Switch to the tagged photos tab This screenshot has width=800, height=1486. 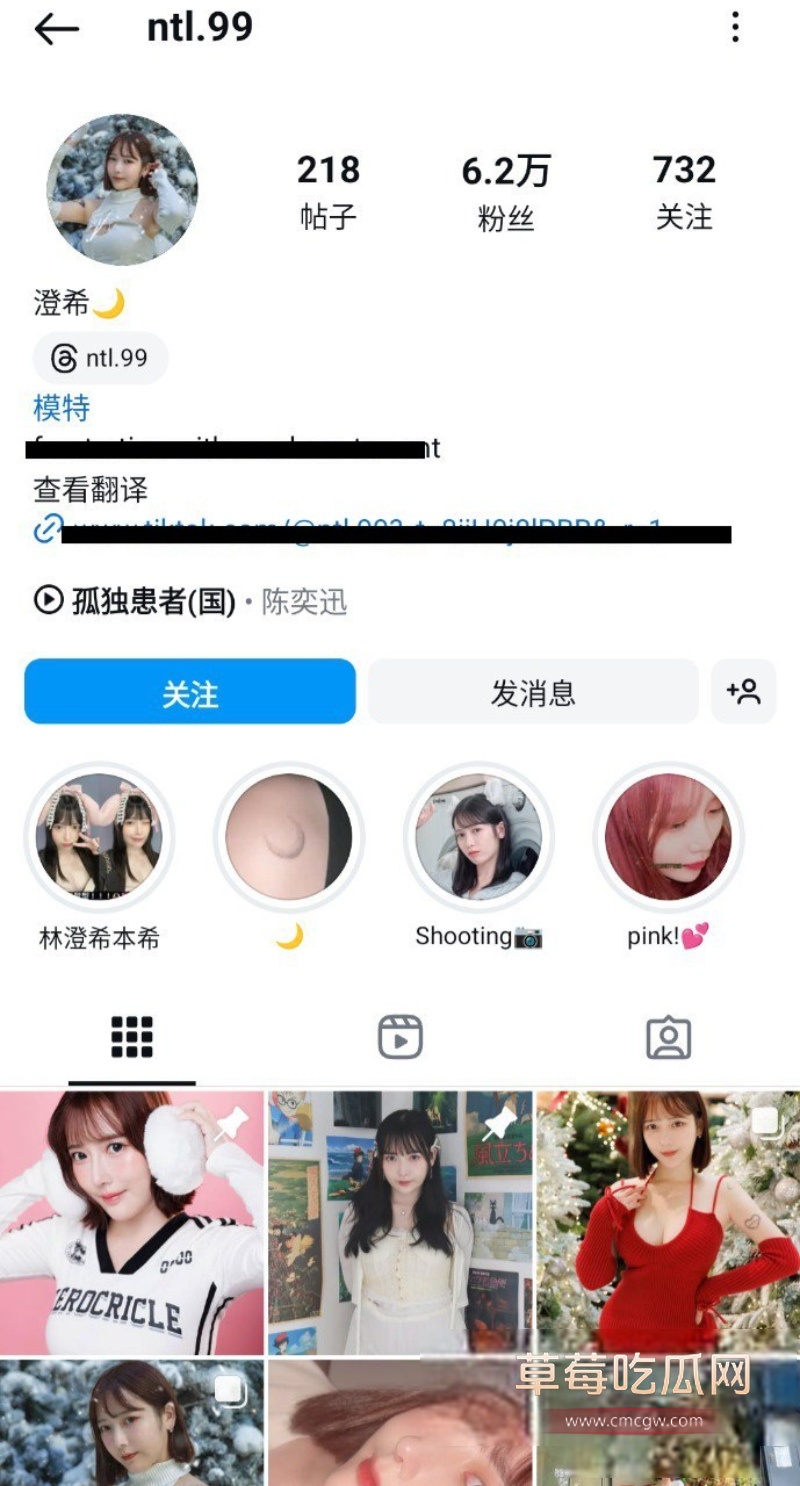(668, 1037)
